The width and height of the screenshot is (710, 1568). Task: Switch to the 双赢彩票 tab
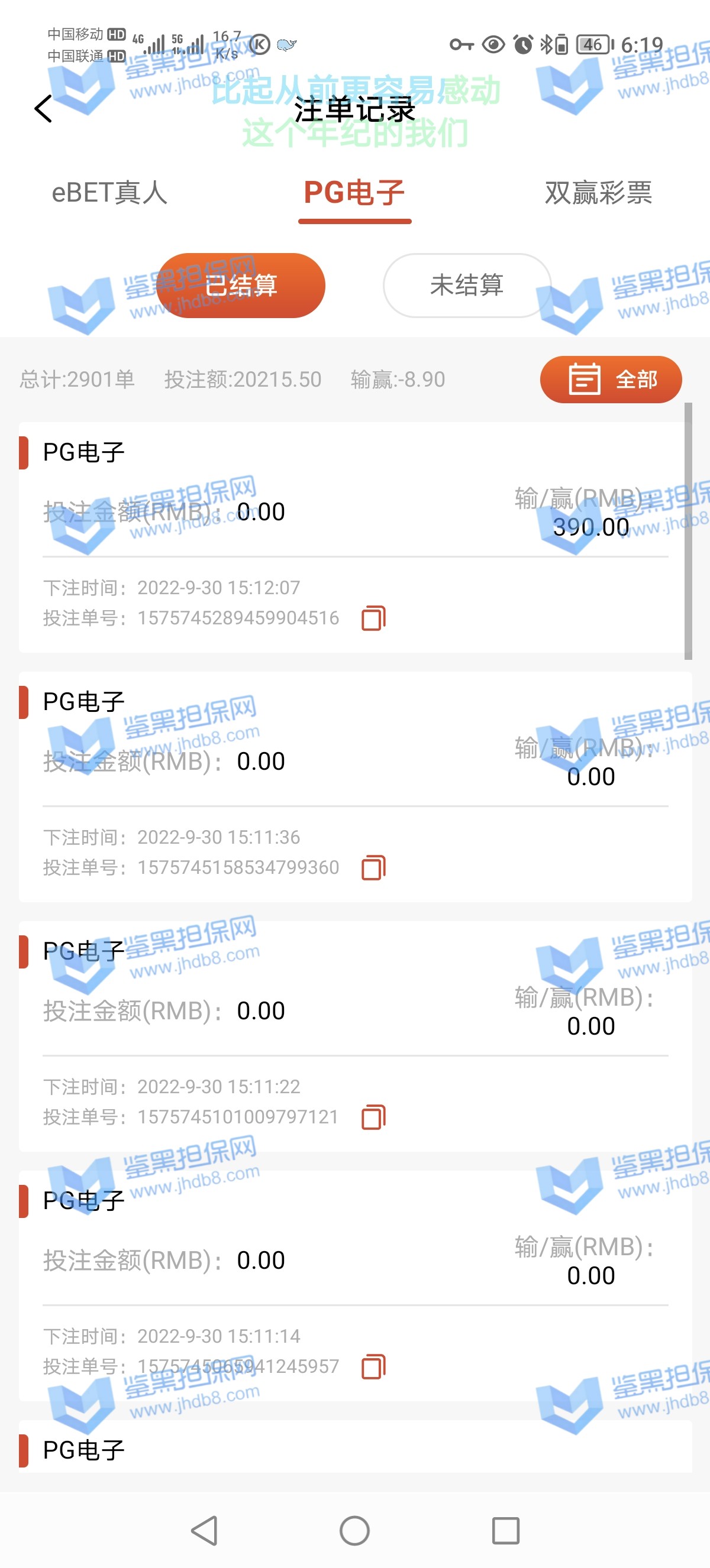[598, 193]
